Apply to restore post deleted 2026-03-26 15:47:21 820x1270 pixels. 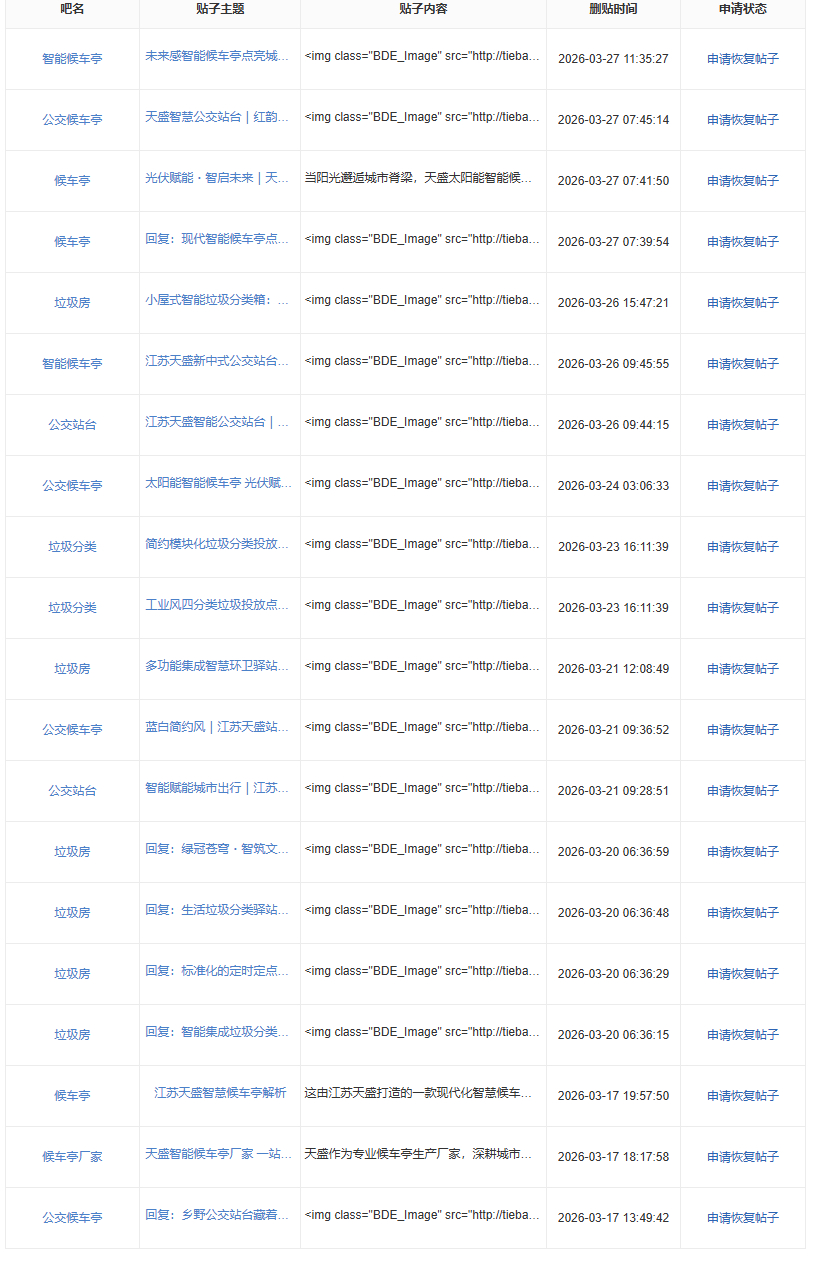click(743, 303)
